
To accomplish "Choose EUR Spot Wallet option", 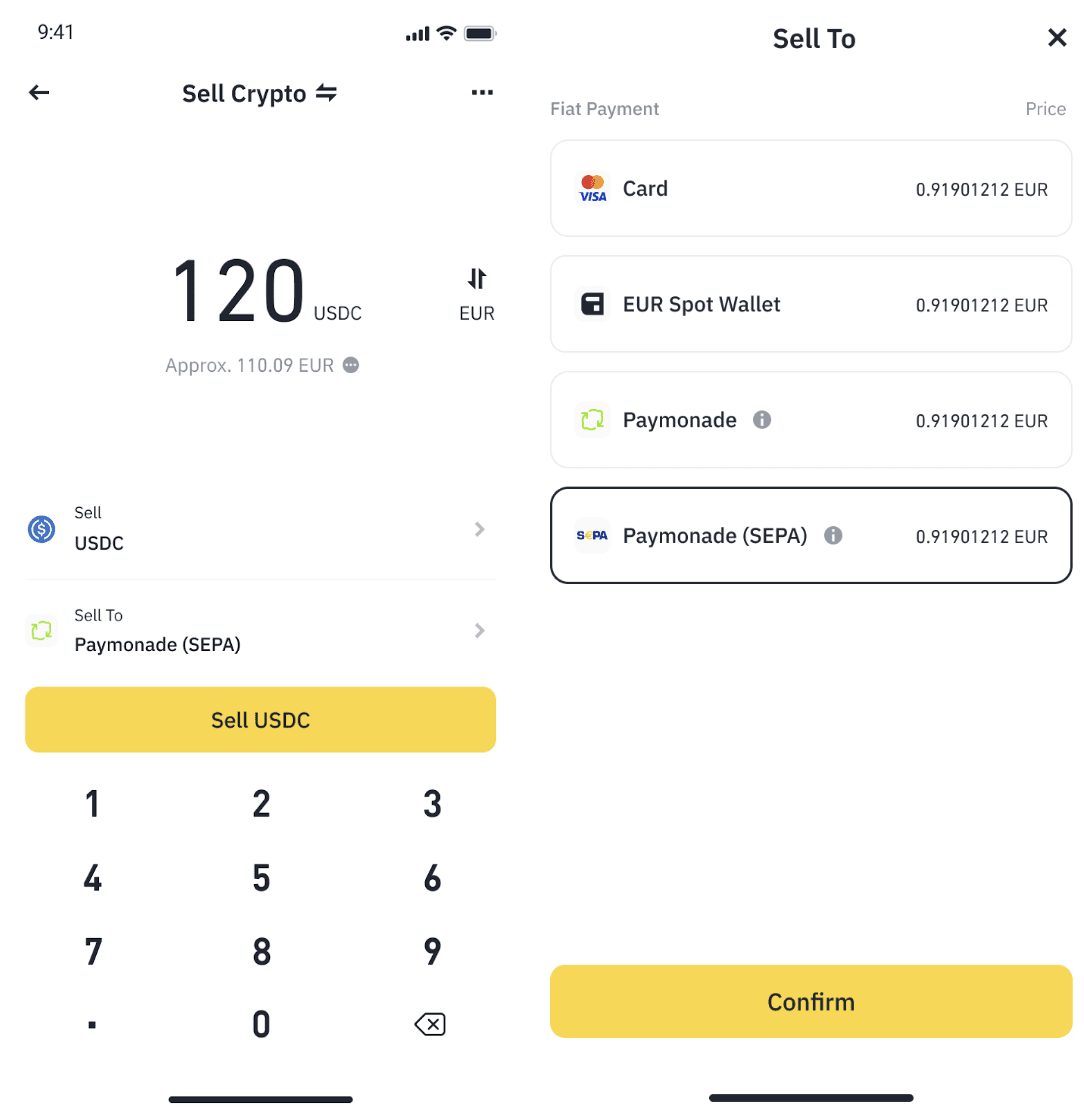I will [811, 304].
